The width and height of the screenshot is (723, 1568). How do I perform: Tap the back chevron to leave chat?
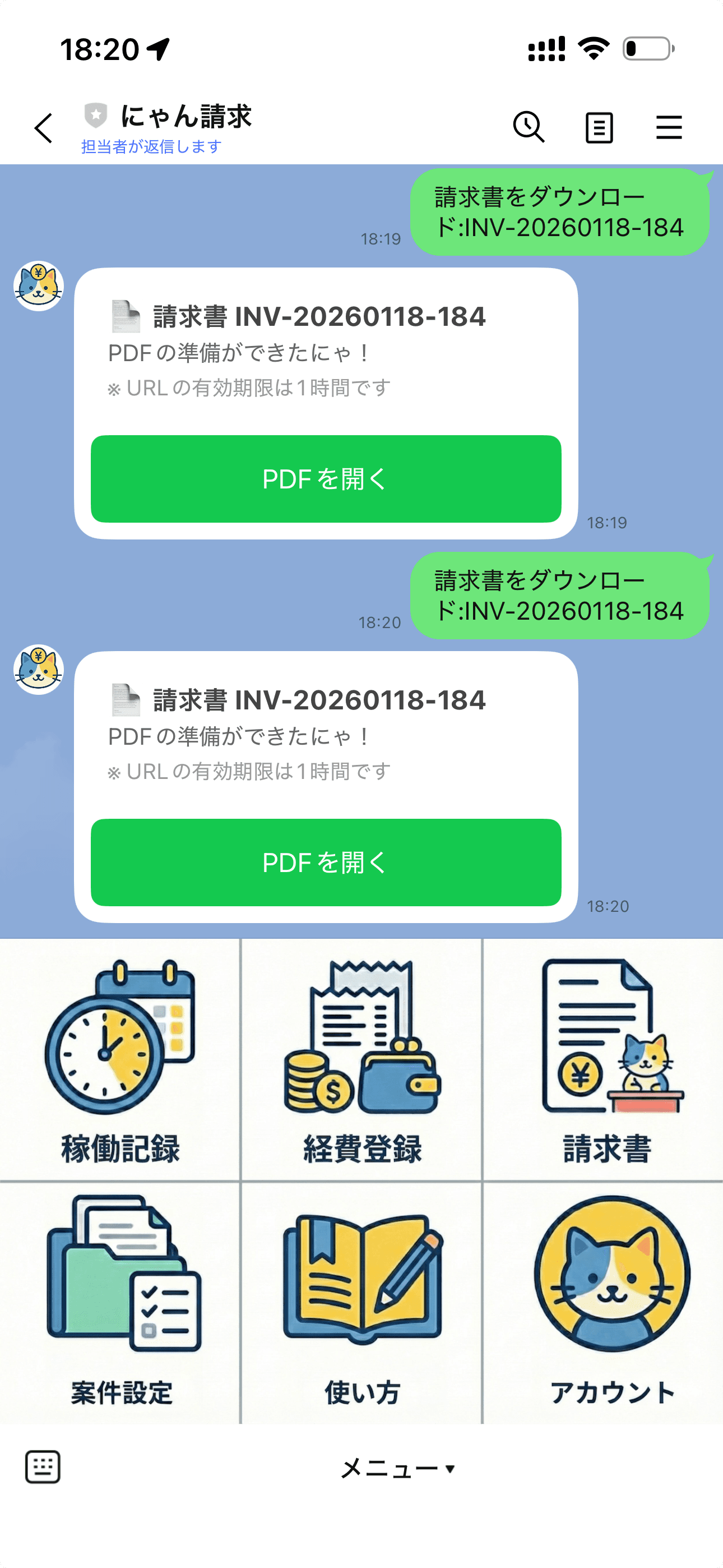coord(42,128)
